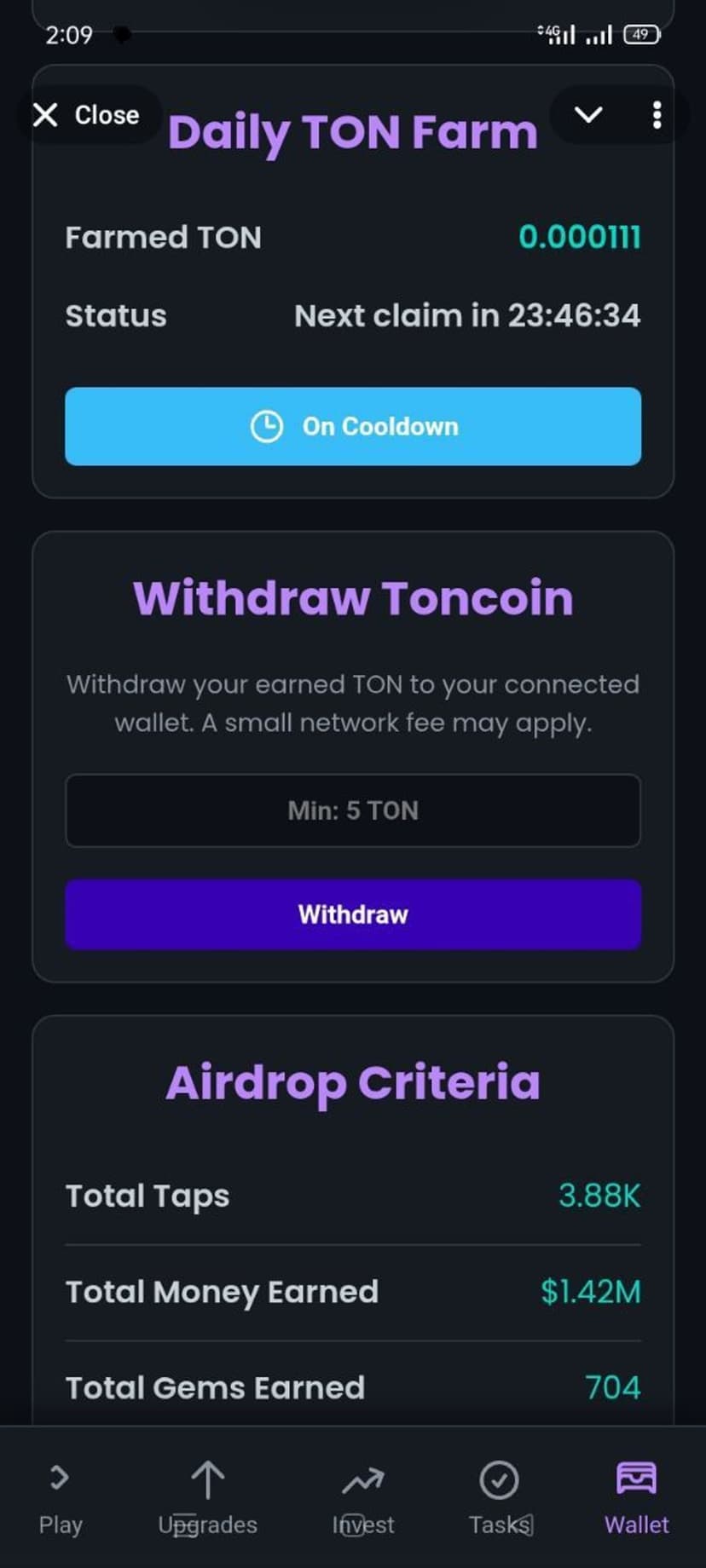Screen dimensions: 706x1568
Task: Switch to the Play tab
Action: point(61,1497)
